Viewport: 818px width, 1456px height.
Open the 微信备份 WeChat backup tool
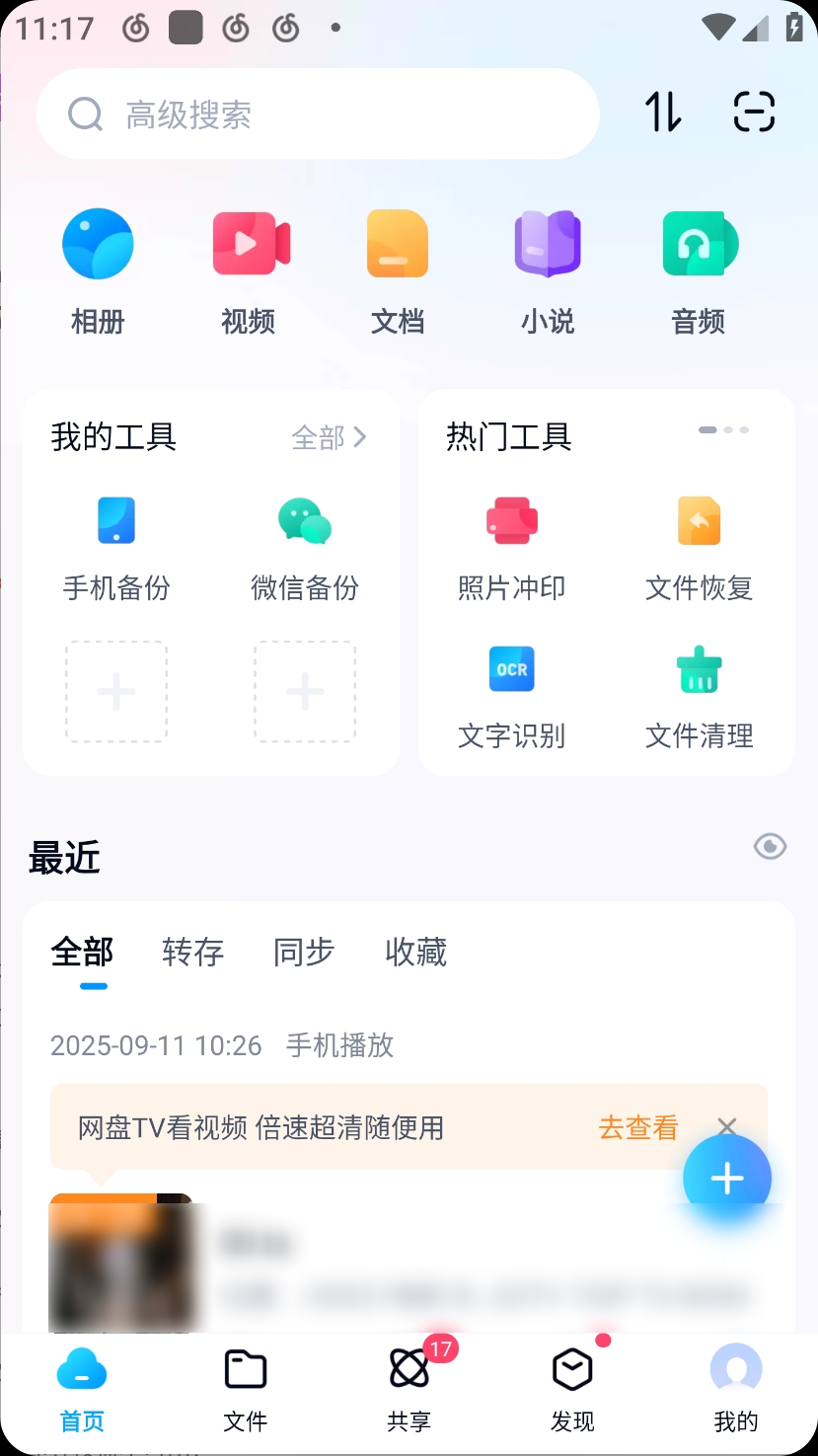click(304, 546)
